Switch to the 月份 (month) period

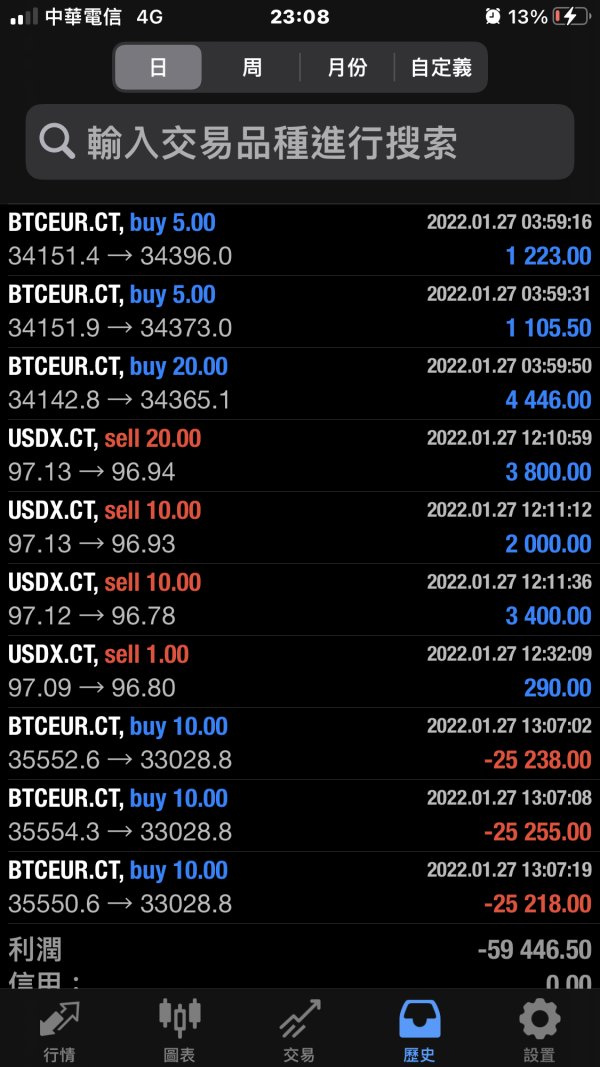tap(347, 68)
